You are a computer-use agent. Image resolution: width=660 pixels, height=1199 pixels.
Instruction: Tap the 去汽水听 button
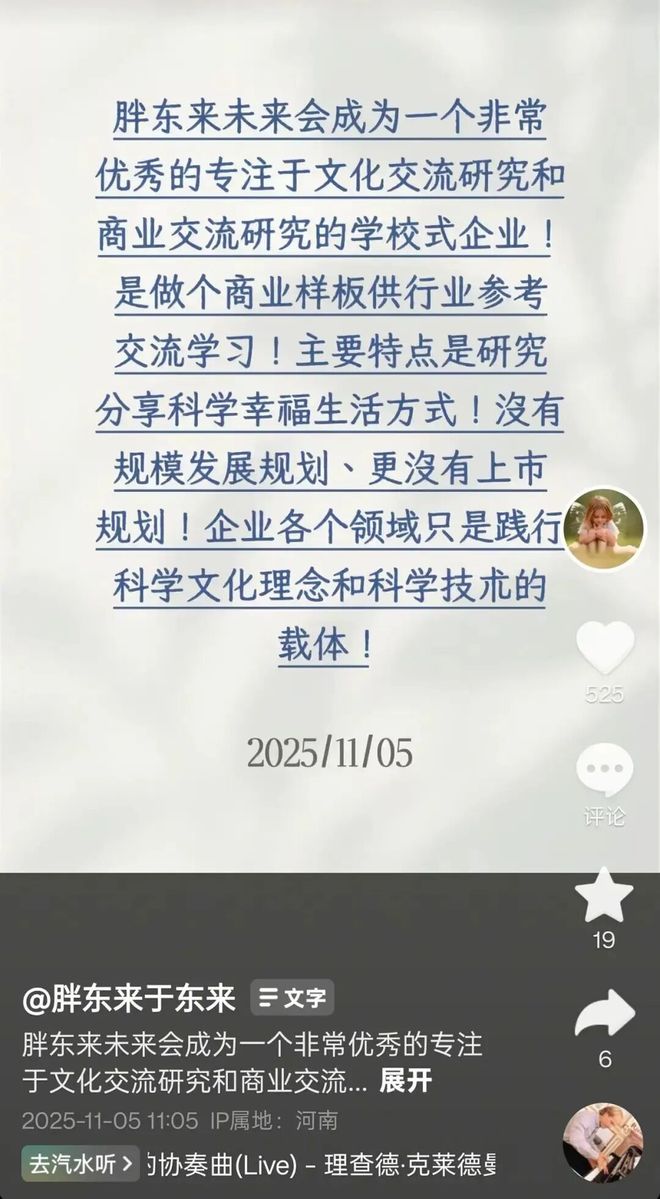(x=80, y=1163)
